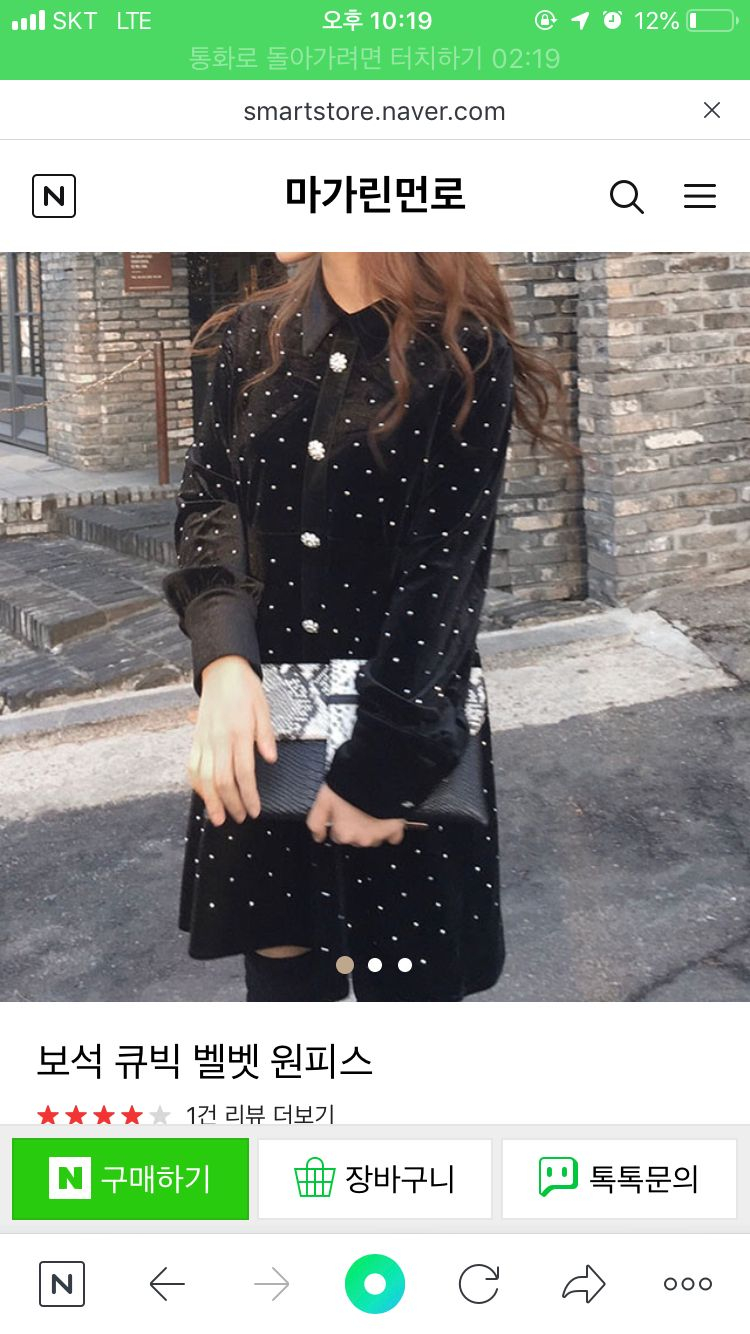Open the Naver N icon in store header
750x1334 pixels.
[x=54, y=196]
